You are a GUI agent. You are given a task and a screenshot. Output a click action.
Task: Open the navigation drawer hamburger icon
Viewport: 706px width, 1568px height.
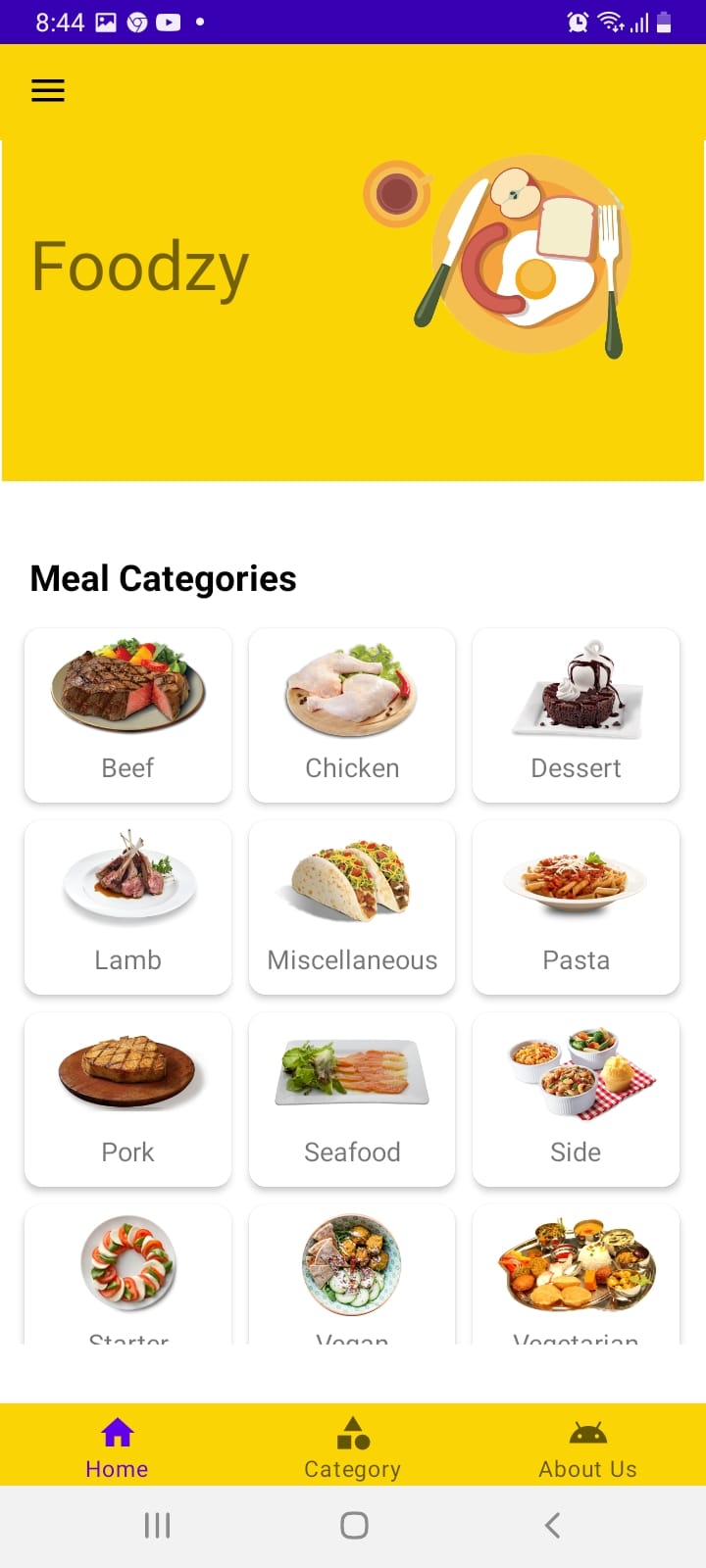pos(47,90)
